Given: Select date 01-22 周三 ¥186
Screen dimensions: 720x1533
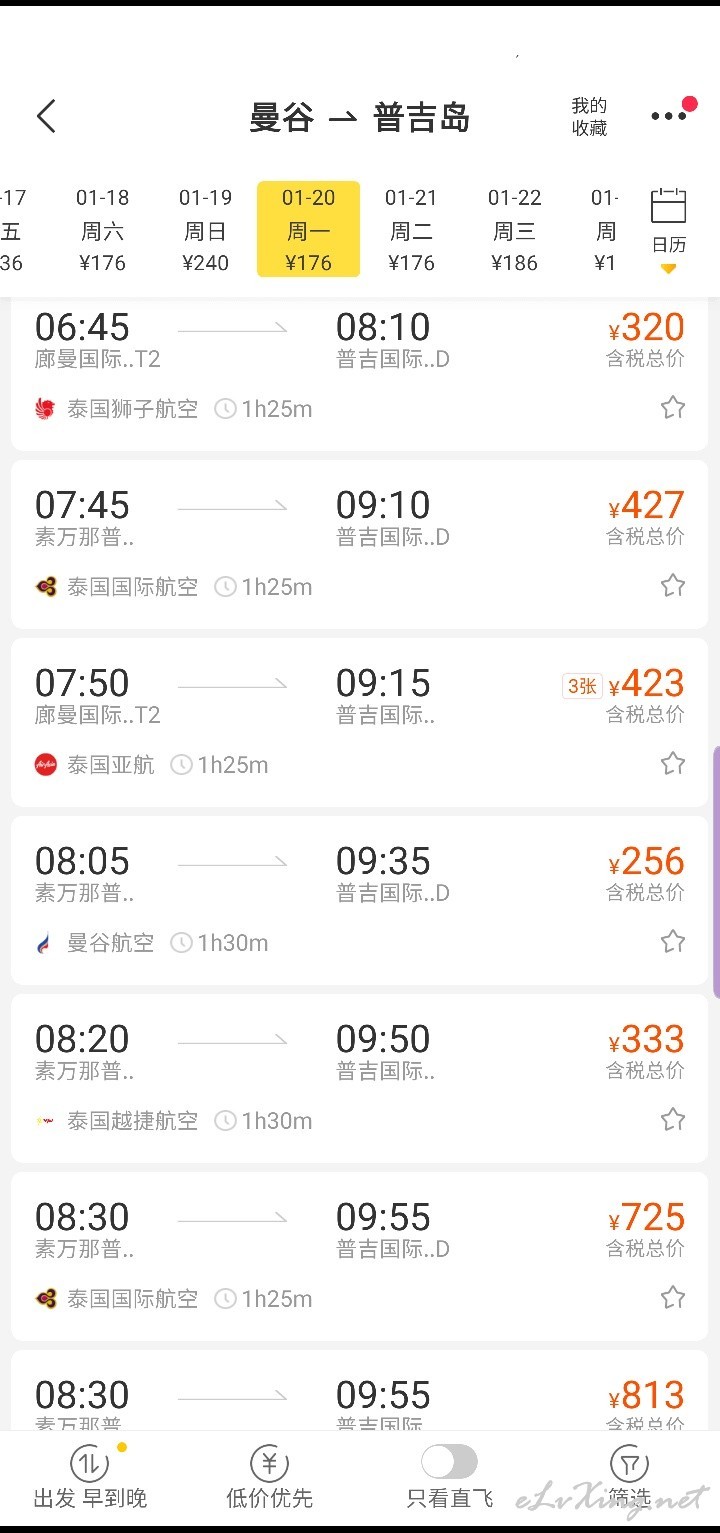Looking at the screenshot, I should [514, 230].
